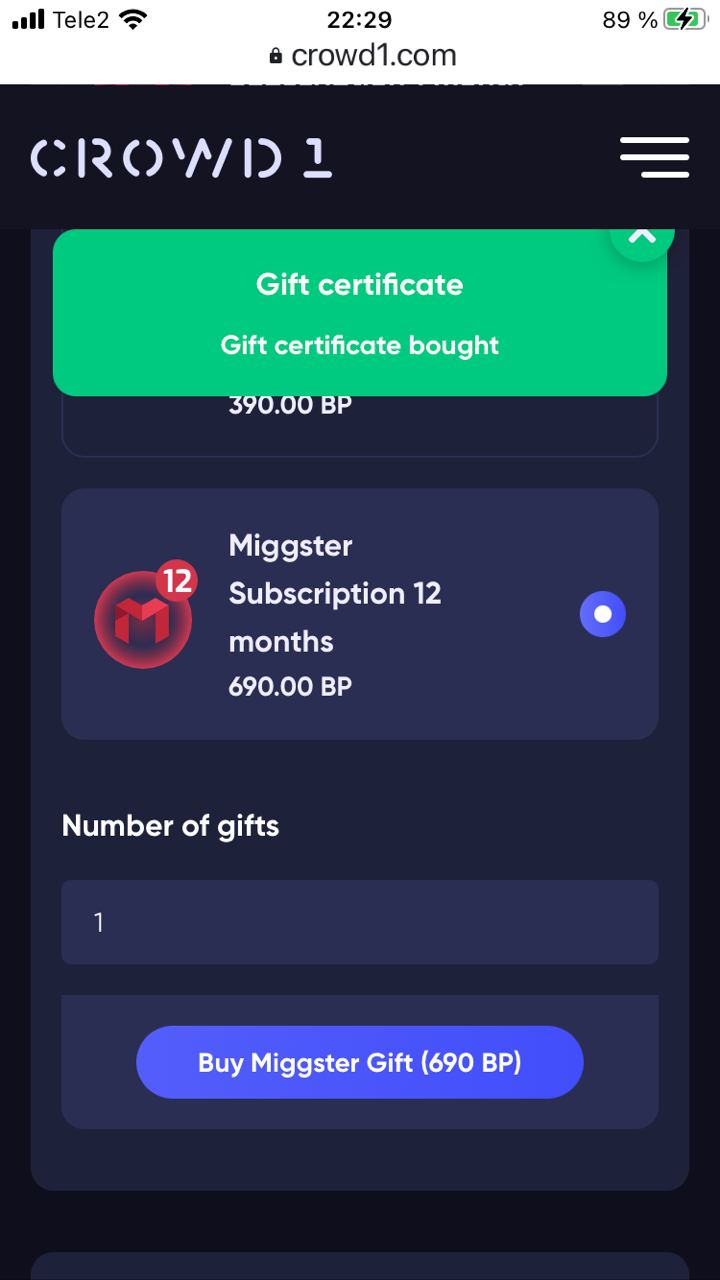Image resolution: width=720 pixels, height=1280 pixels.
Task: Dismiss the Gift certificate bought notification
Action: point(641,238)
